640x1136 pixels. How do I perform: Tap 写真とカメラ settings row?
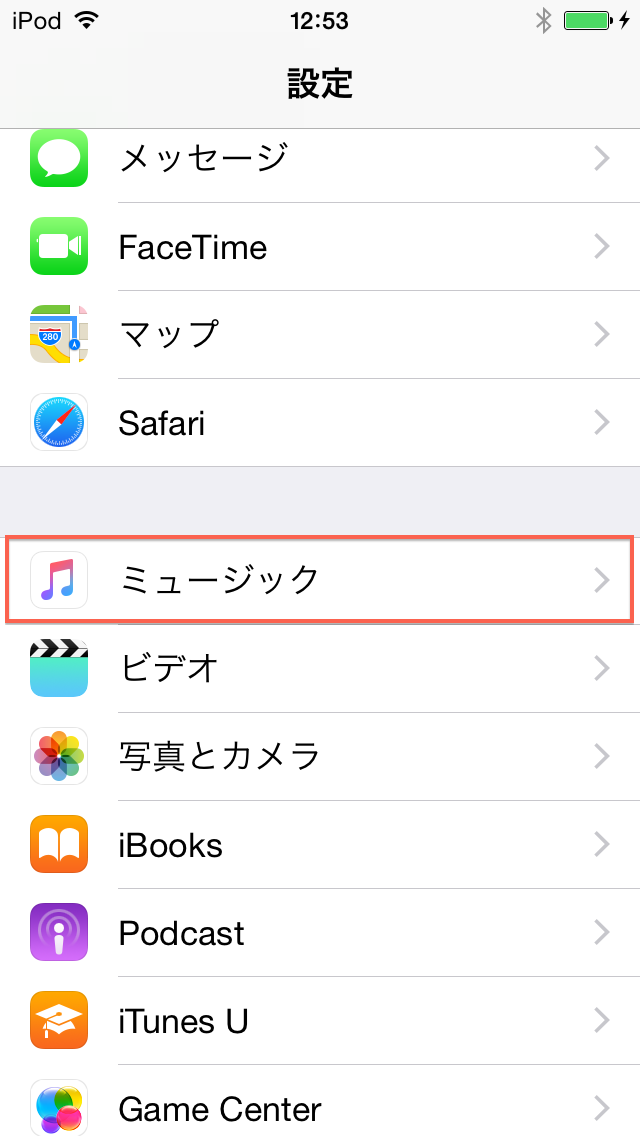pos(320,756)
